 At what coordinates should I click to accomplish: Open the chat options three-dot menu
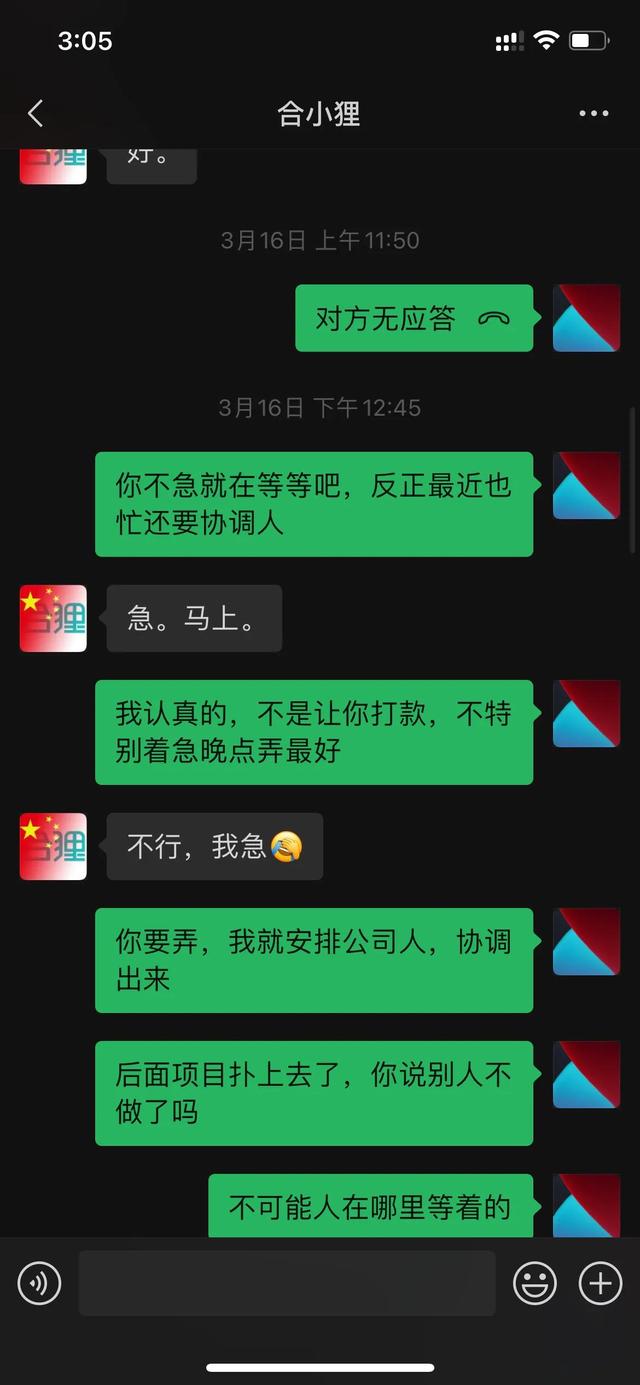pos(594,113)
